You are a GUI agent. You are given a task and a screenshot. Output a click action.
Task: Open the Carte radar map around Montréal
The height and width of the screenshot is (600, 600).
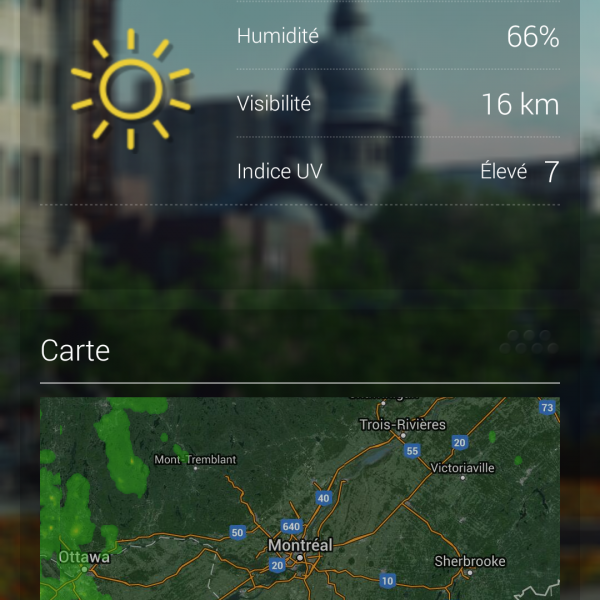300,500
